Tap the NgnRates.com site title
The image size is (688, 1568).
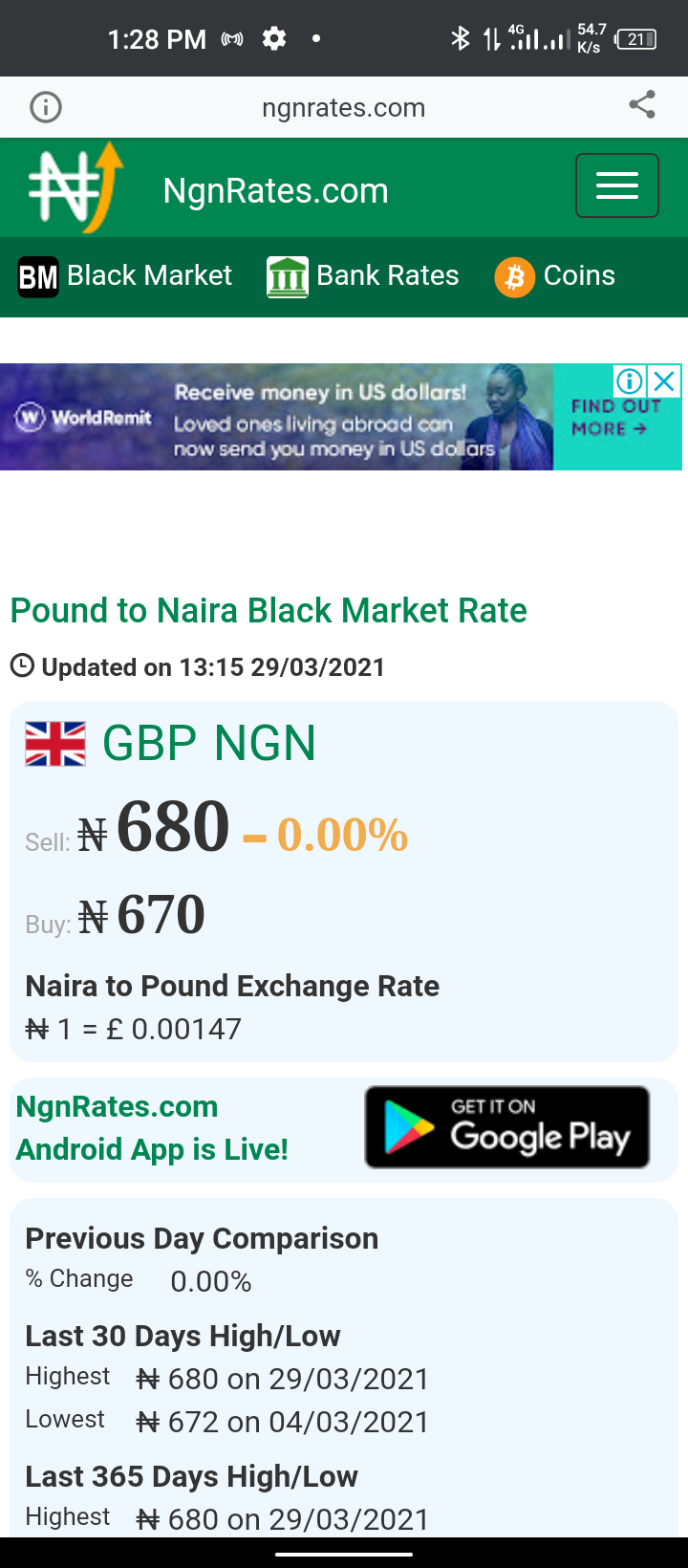coord(275,191)
